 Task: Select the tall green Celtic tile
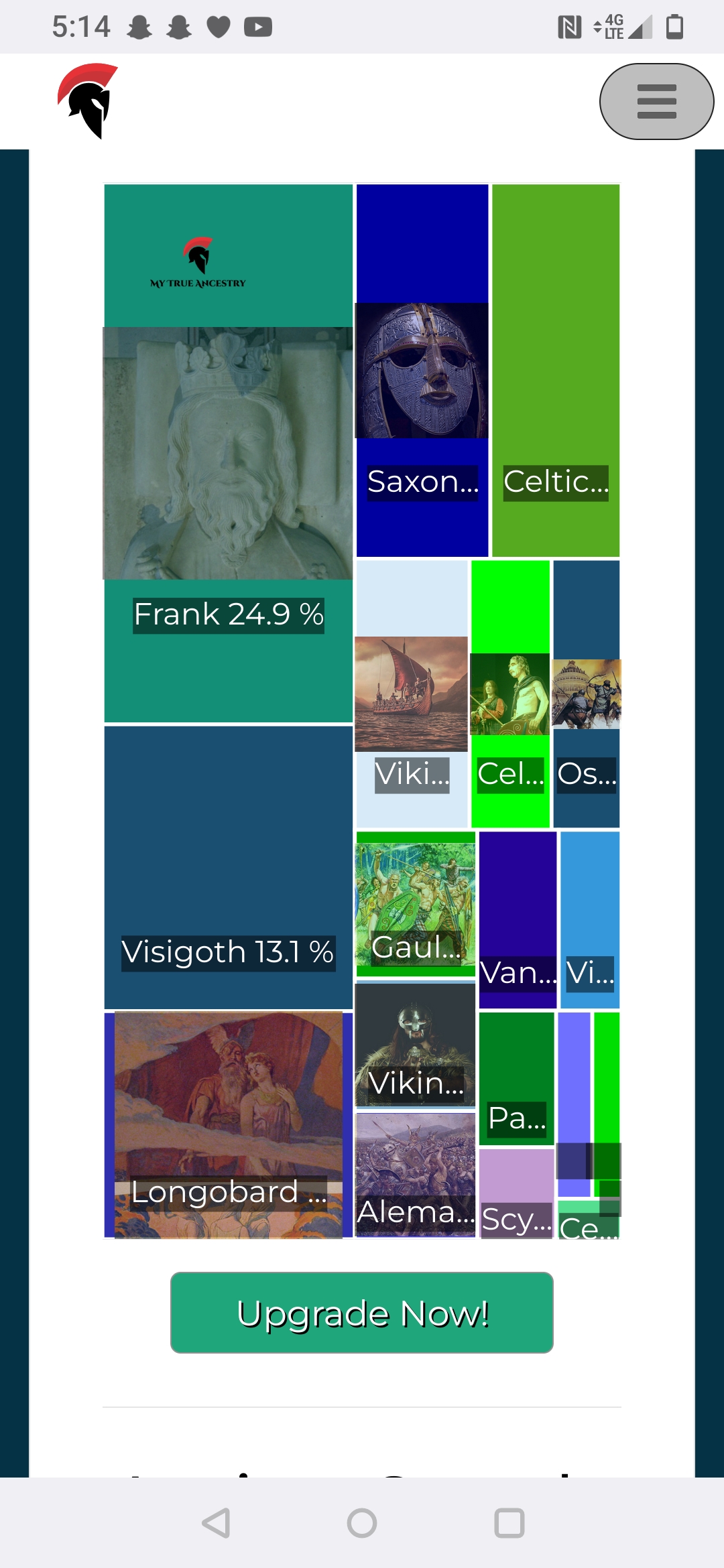(556, 370)
